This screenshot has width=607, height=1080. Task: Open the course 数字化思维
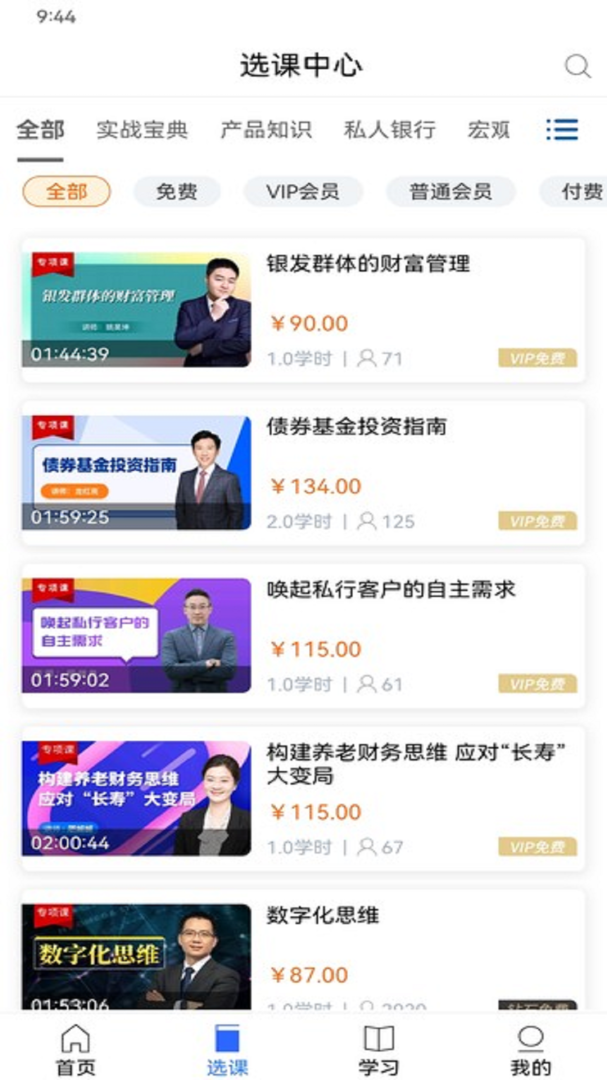coord(323,916)
